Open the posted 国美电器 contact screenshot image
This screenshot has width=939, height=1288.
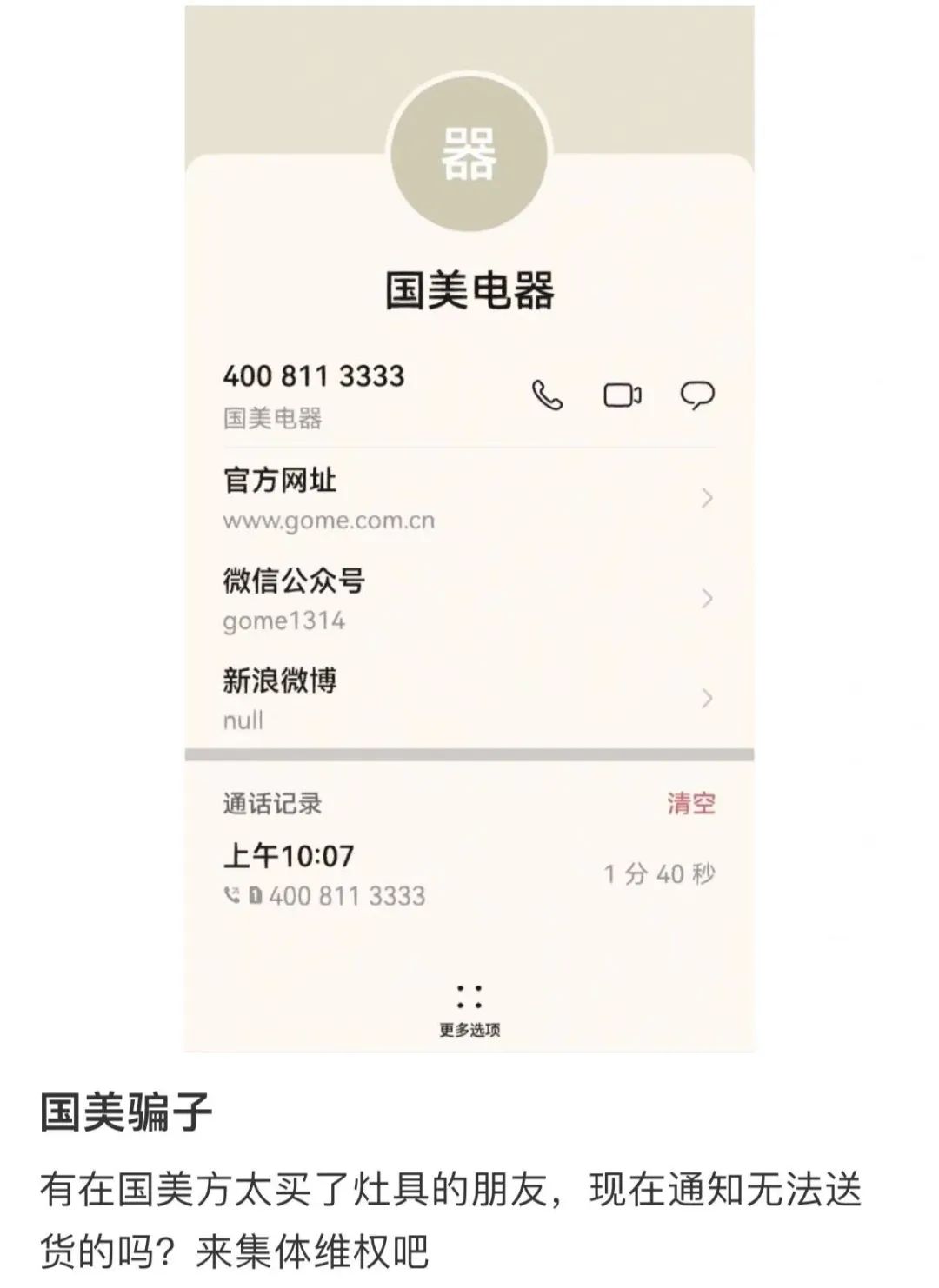point(469,539)
